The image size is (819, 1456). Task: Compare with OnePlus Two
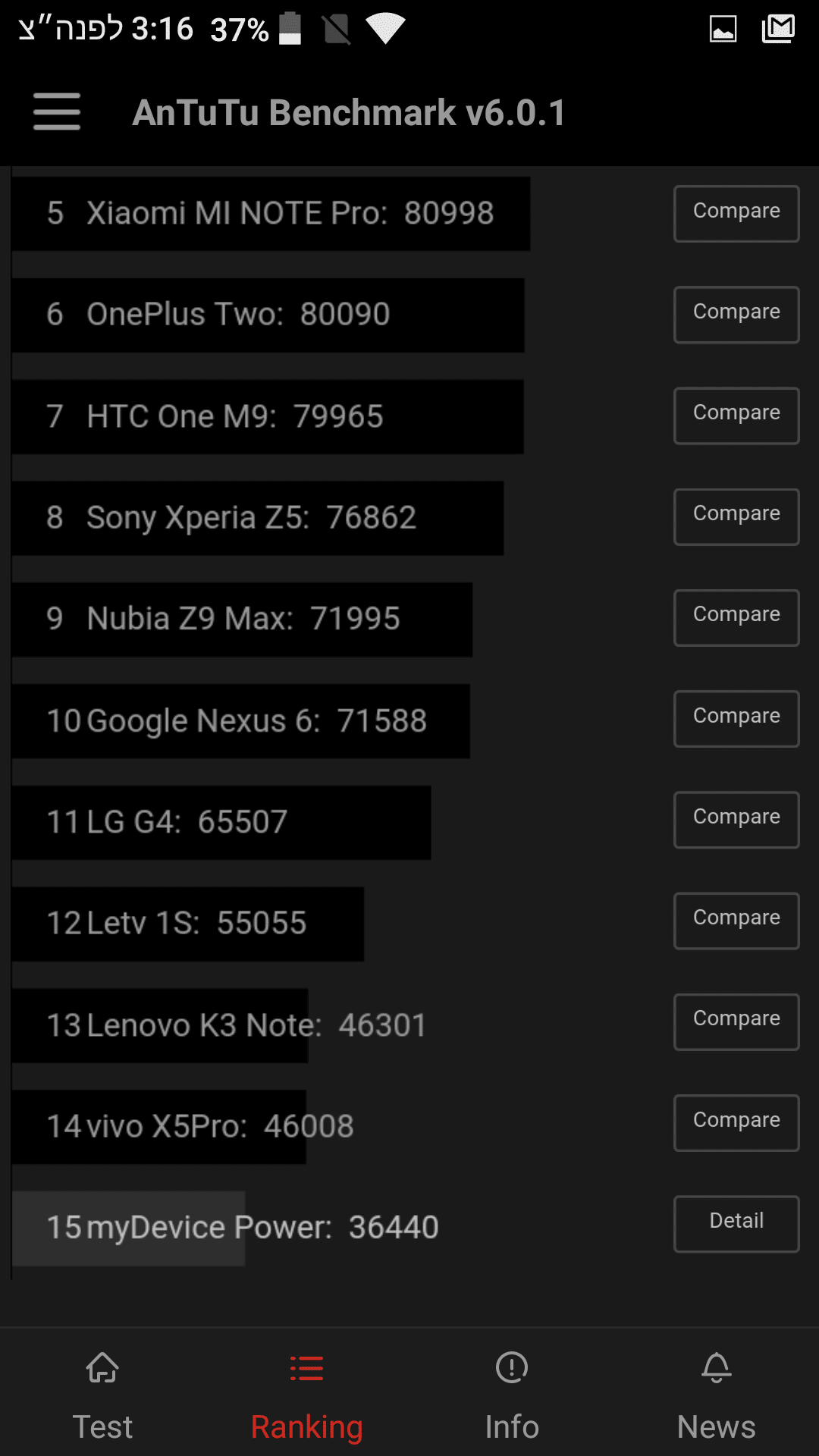click(736, 314)
